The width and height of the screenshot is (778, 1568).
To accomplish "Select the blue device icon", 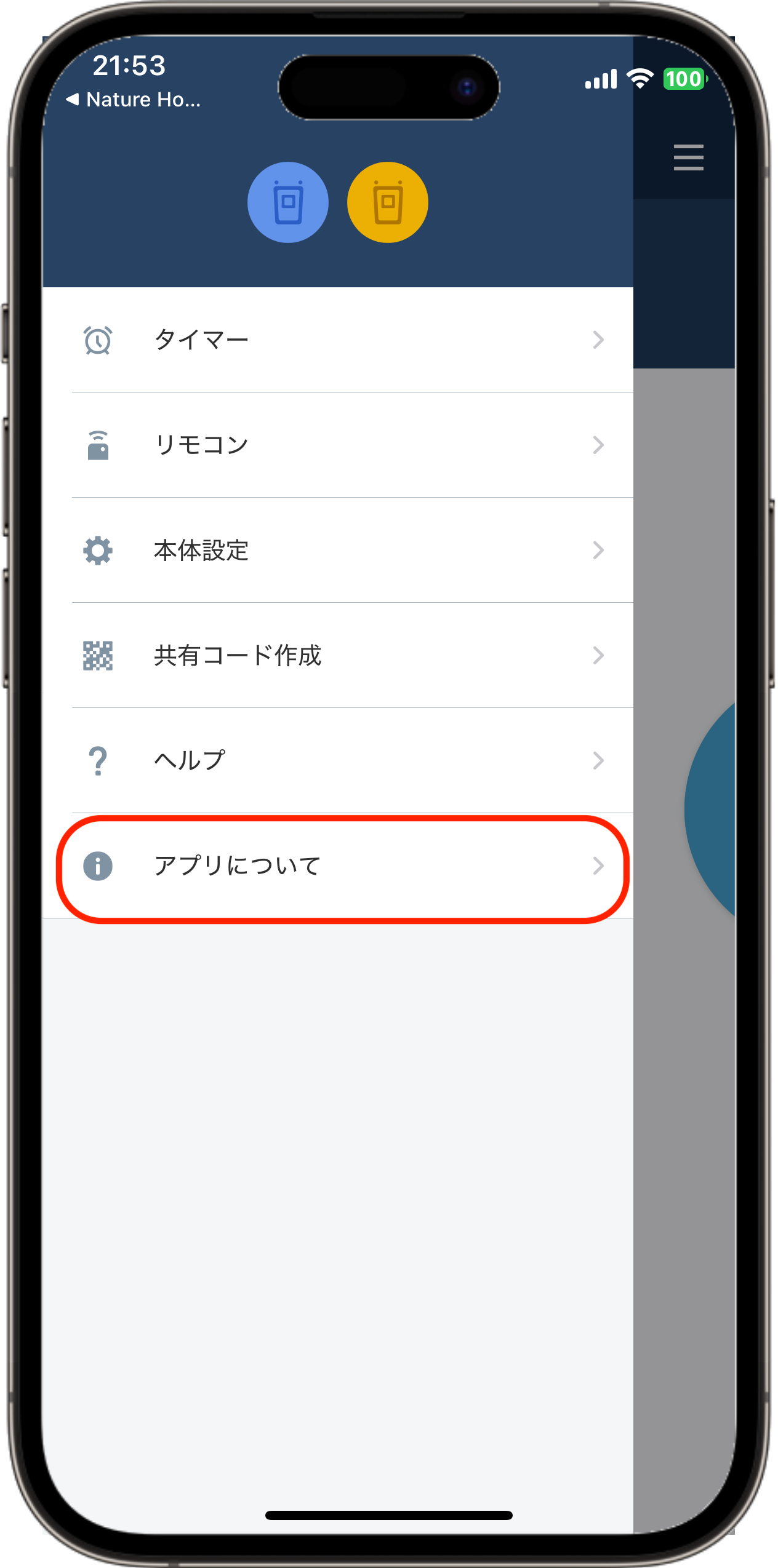I will (x=288, y=202).
